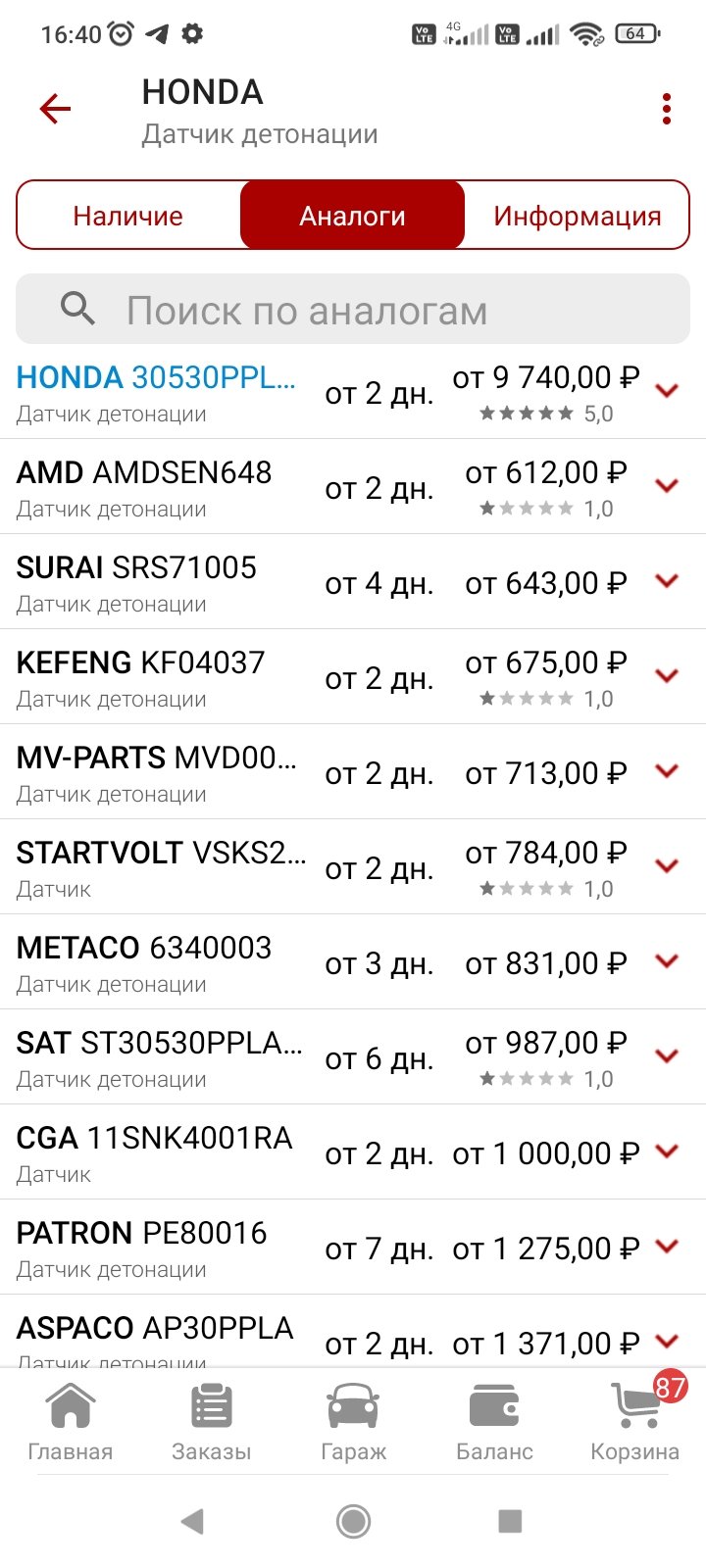
Task: Open the Заказы tab
Action: [212, 1422]
